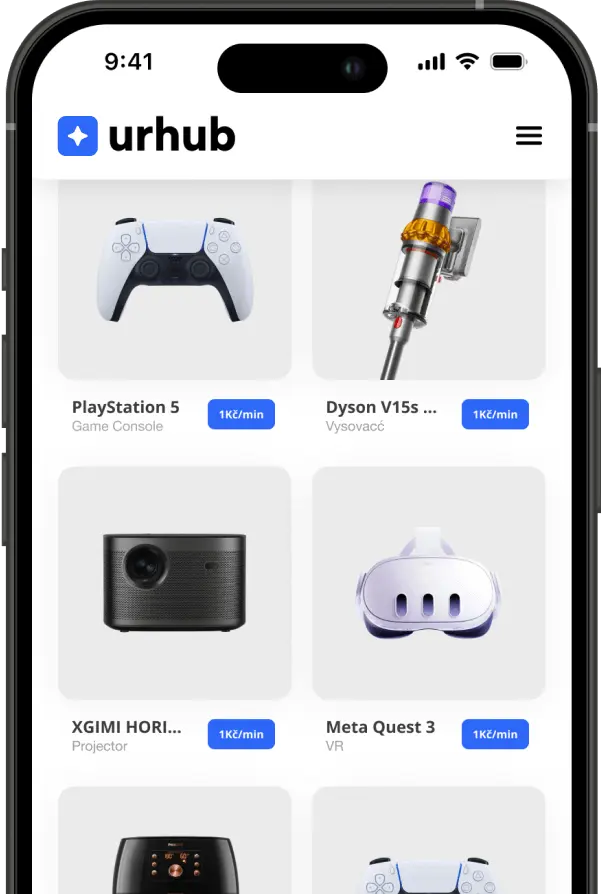The width and height of the screenshot is (601, 894).
Task: Hit the 1Kč/min button for Meta Quest 3
Action: 495,734
